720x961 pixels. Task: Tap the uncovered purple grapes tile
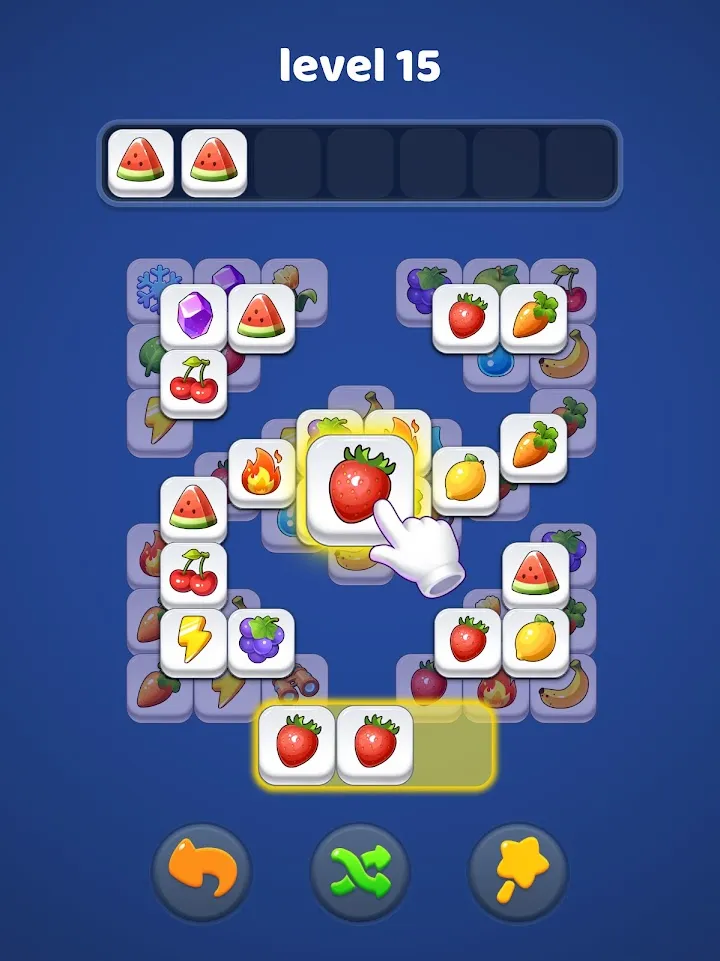[x=261, y=641]
